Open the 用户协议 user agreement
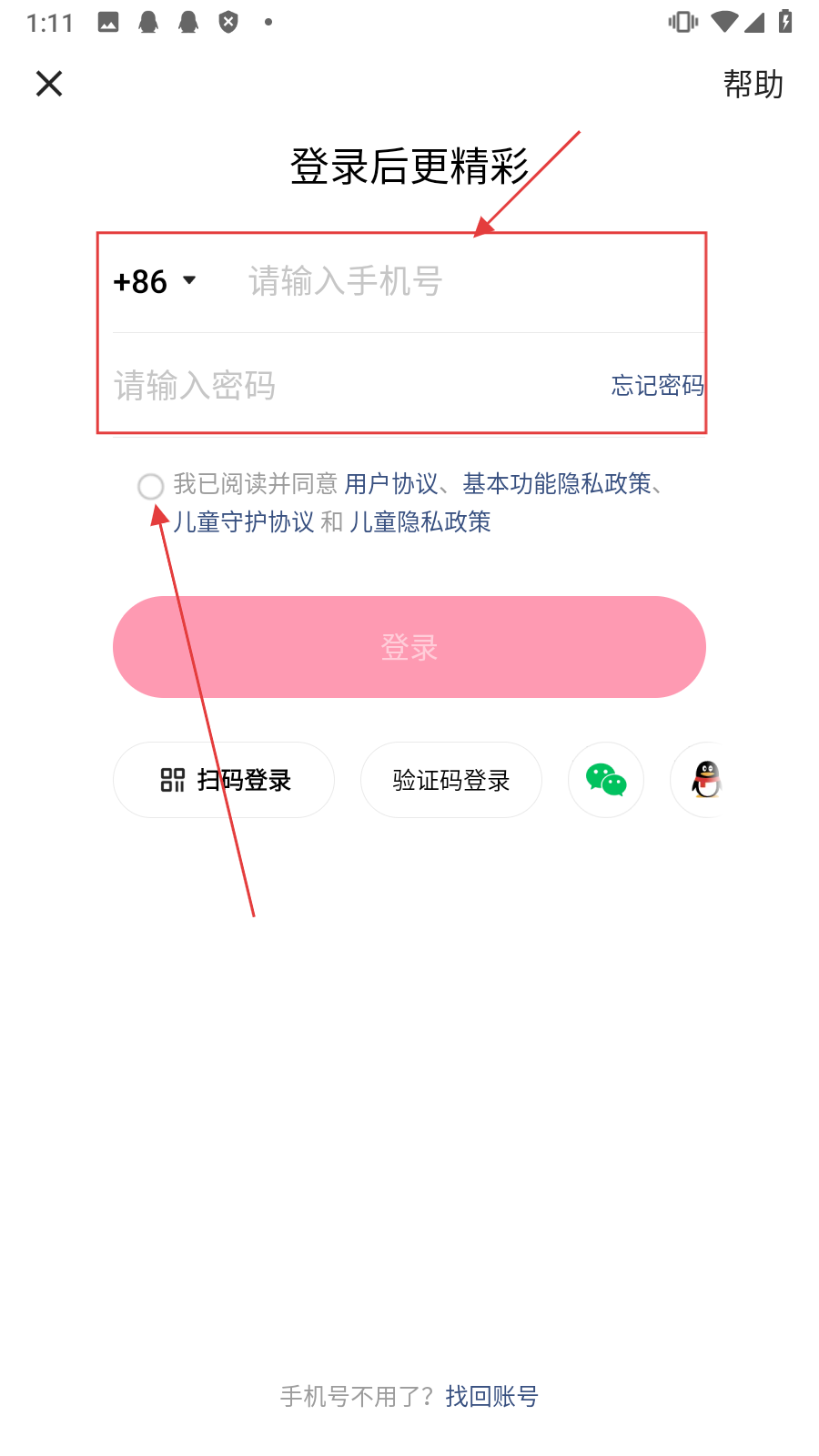The width and height of the screenshot is (819, 1456). [391, 484]
